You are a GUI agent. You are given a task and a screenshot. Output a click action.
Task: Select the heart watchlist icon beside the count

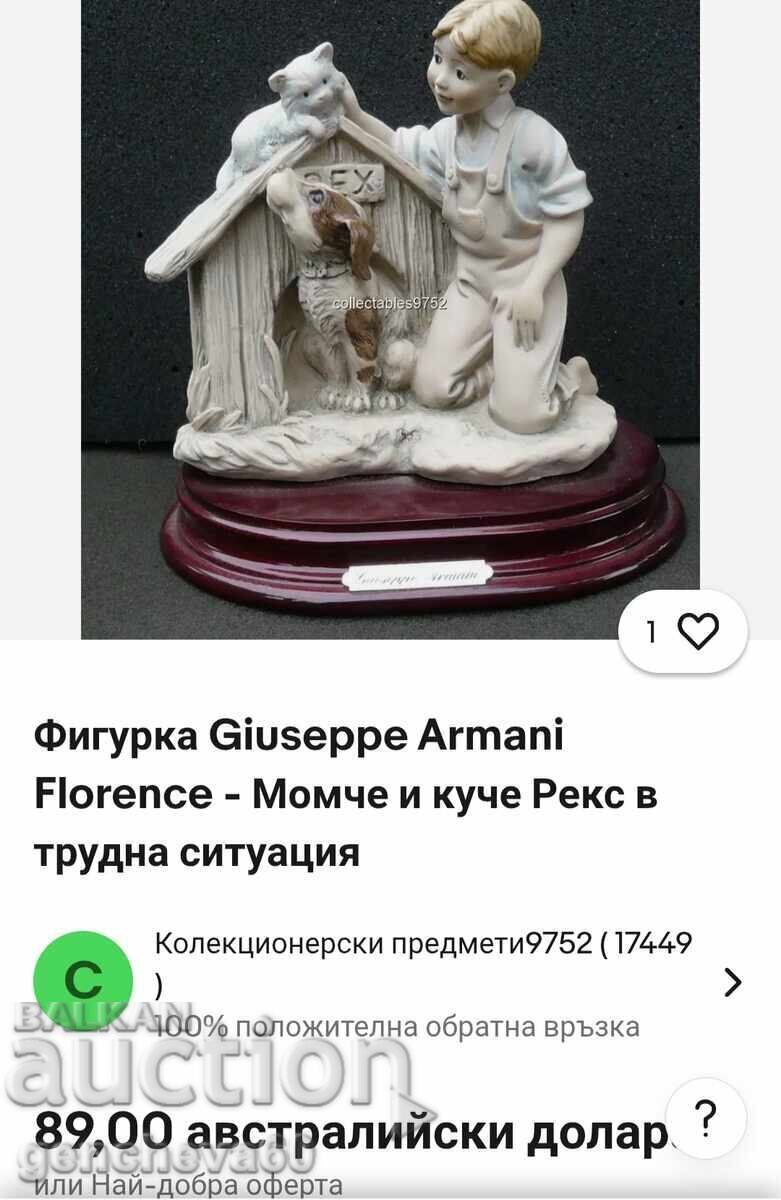tap(700, 631)
